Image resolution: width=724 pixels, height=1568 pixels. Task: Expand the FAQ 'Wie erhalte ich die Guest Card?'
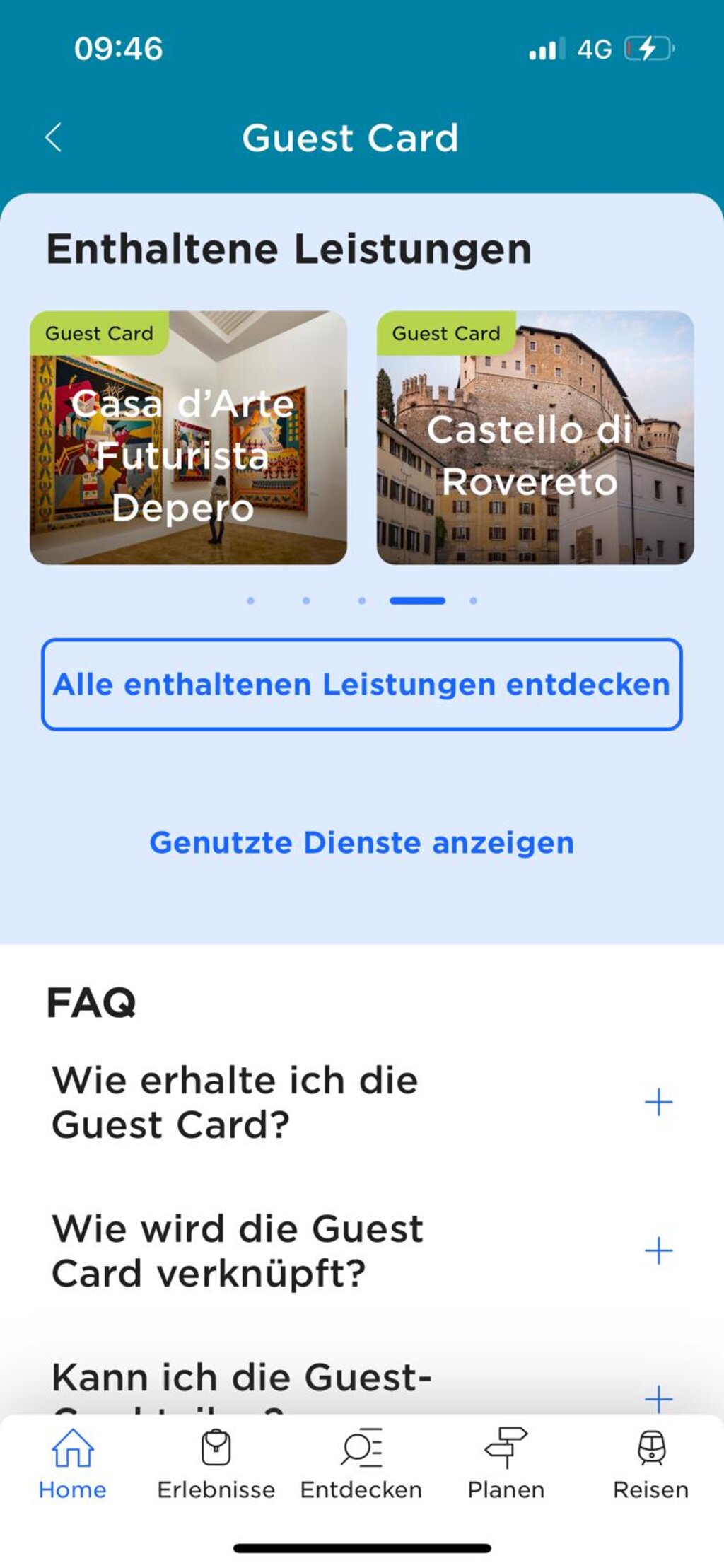(x=659, y=1103)
